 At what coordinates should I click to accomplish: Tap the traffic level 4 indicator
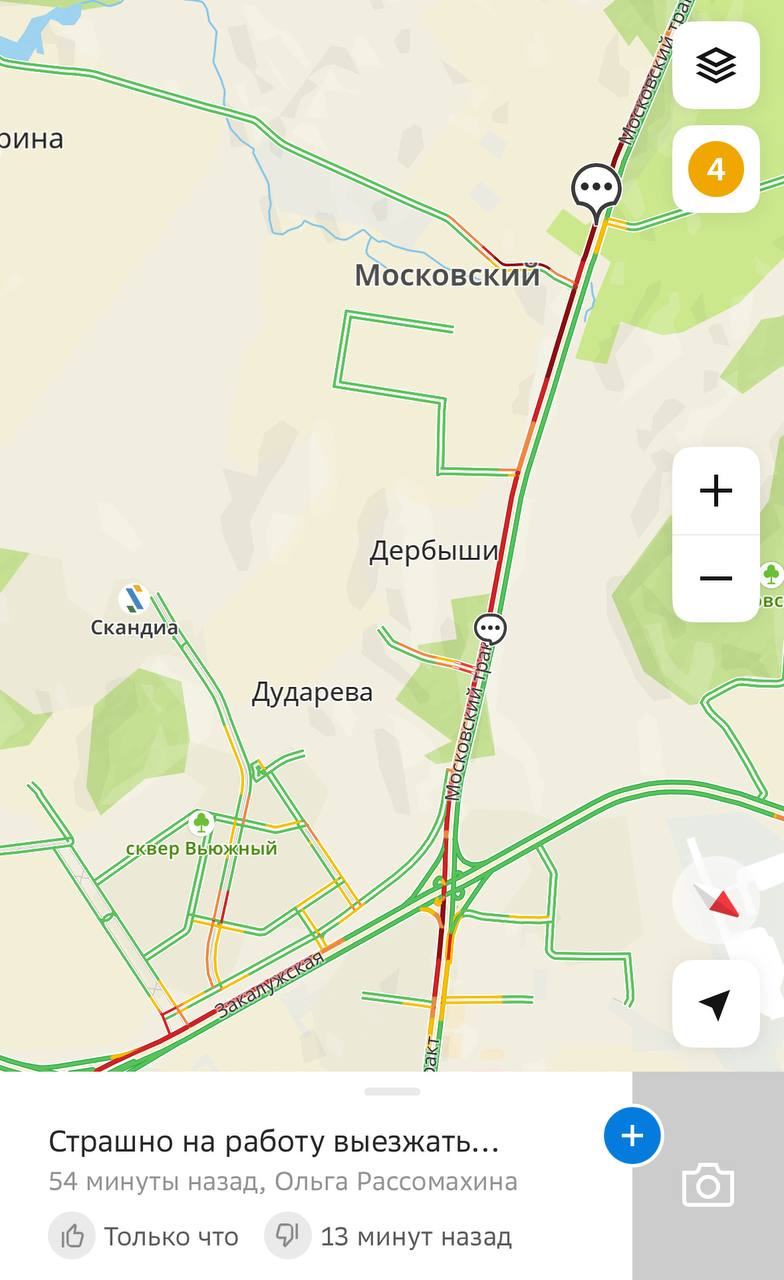click(716, 169)
